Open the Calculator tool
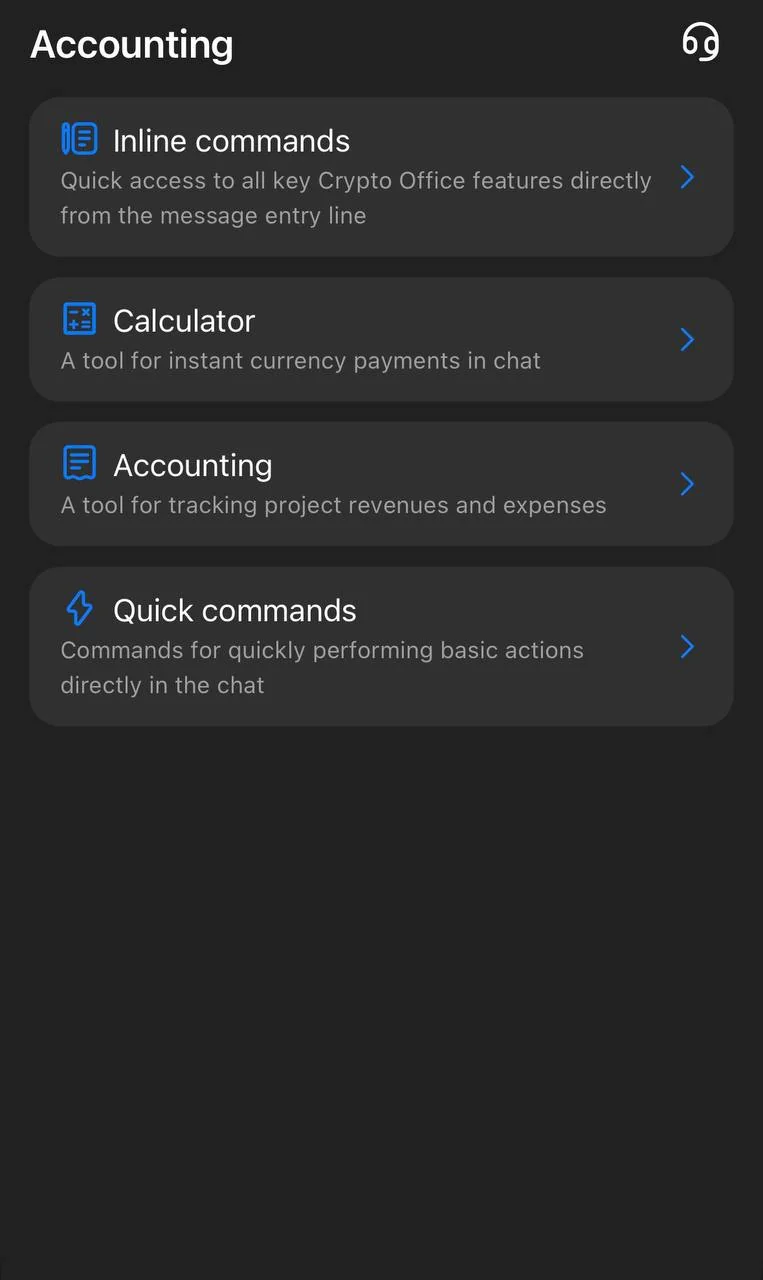This screenshot has width=763, height=1280. click(381, 340)
